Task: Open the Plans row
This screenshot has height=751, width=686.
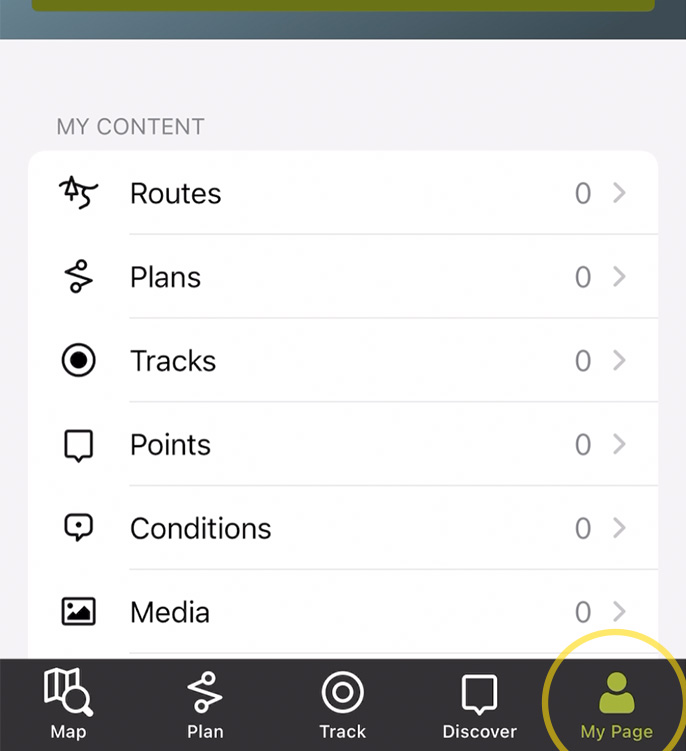Action: [342, 277]
